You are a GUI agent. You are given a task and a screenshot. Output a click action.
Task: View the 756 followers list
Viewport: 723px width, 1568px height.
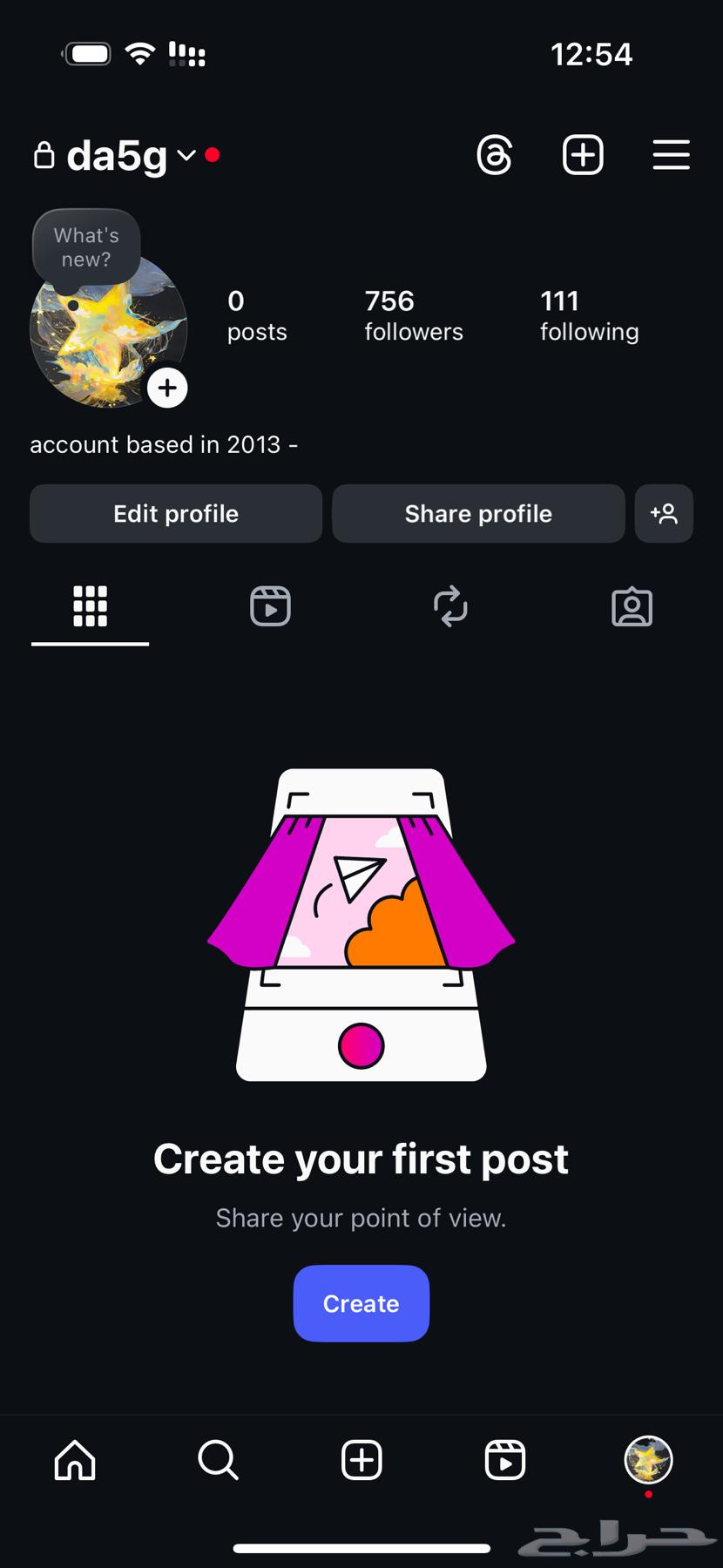tap(413, 316)
